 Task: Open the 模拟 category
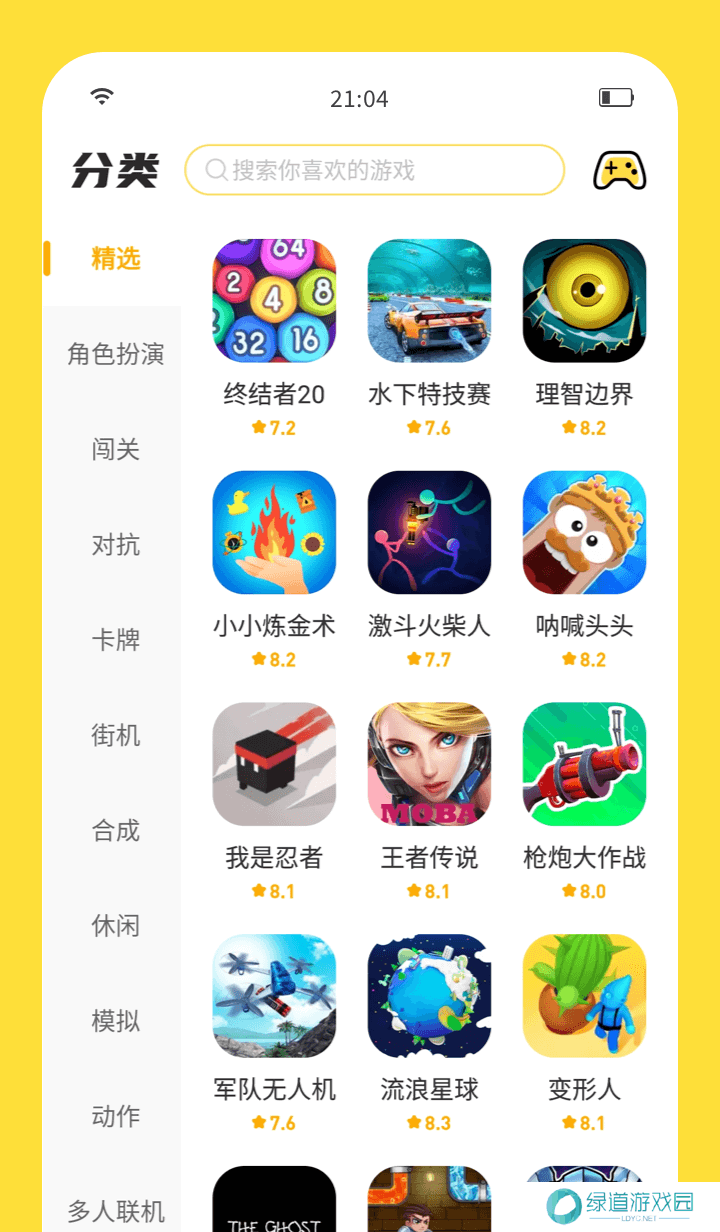[115, 1021]
